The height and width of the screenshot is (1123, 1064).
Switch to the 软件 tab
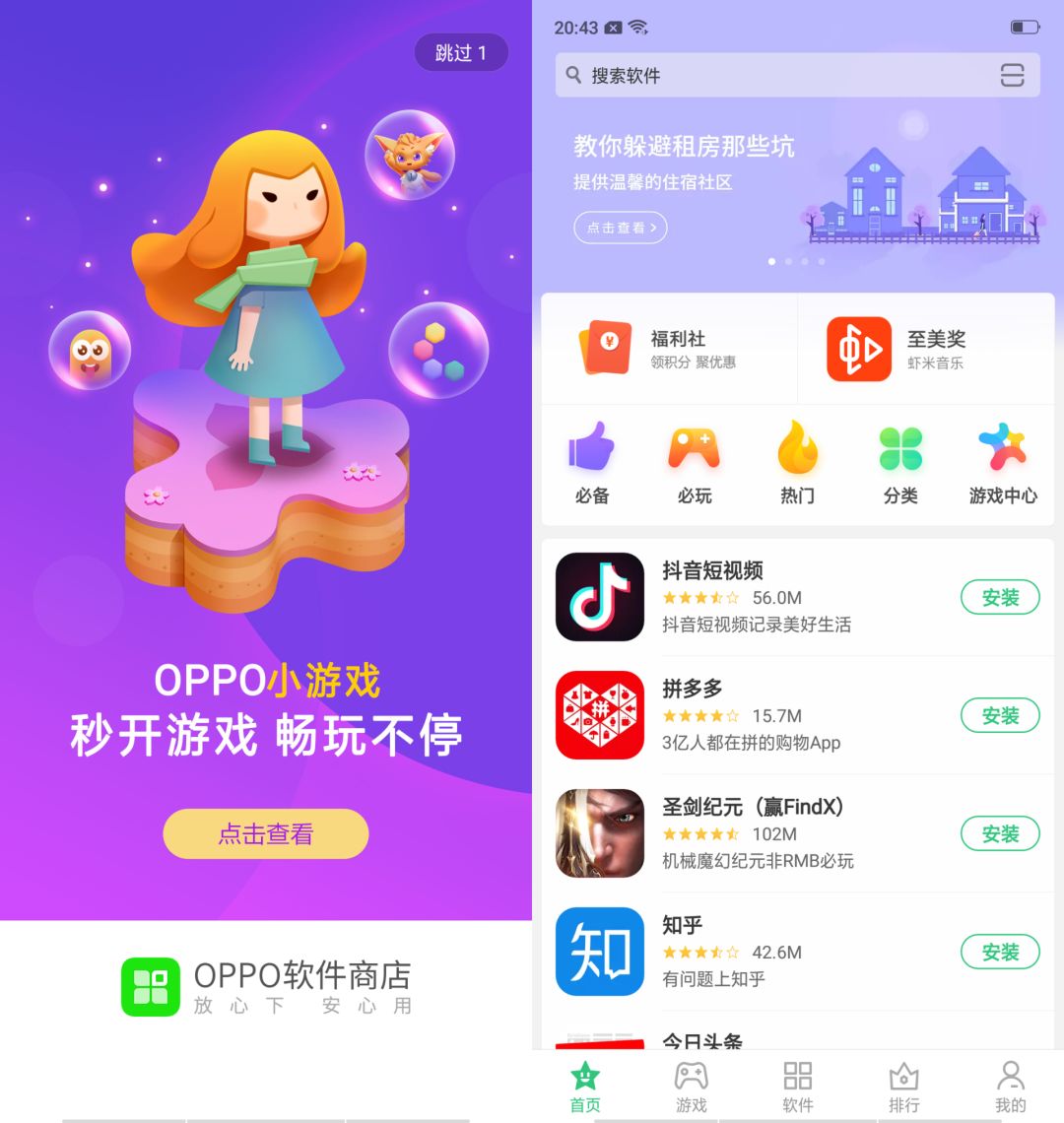point(798,1087)
